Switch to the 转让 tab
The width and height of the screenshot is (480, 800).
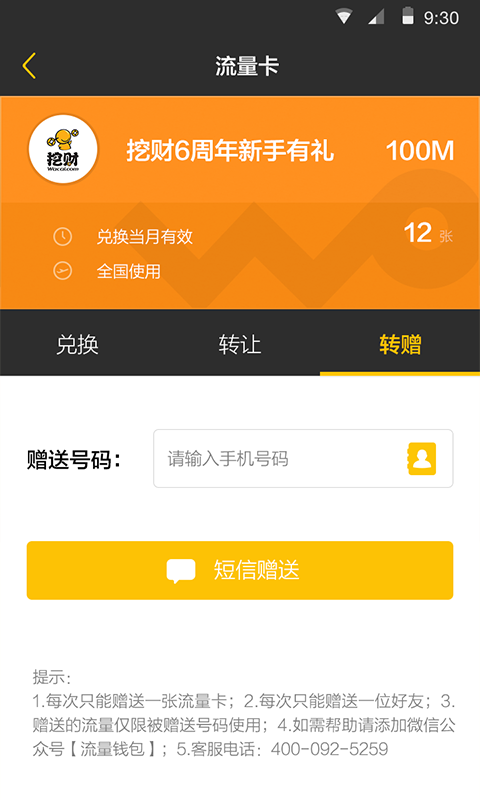tap(239, 344)
